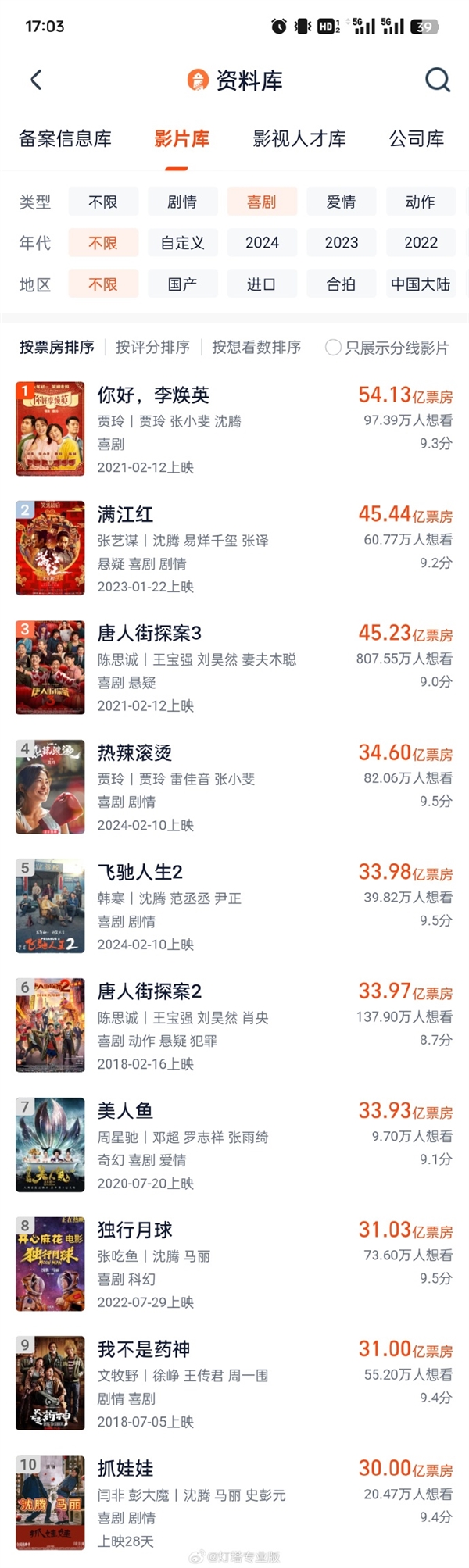Go back using the top-left arrow
This screenshot has height=1568, width=469.
click(x=36, y=80)
